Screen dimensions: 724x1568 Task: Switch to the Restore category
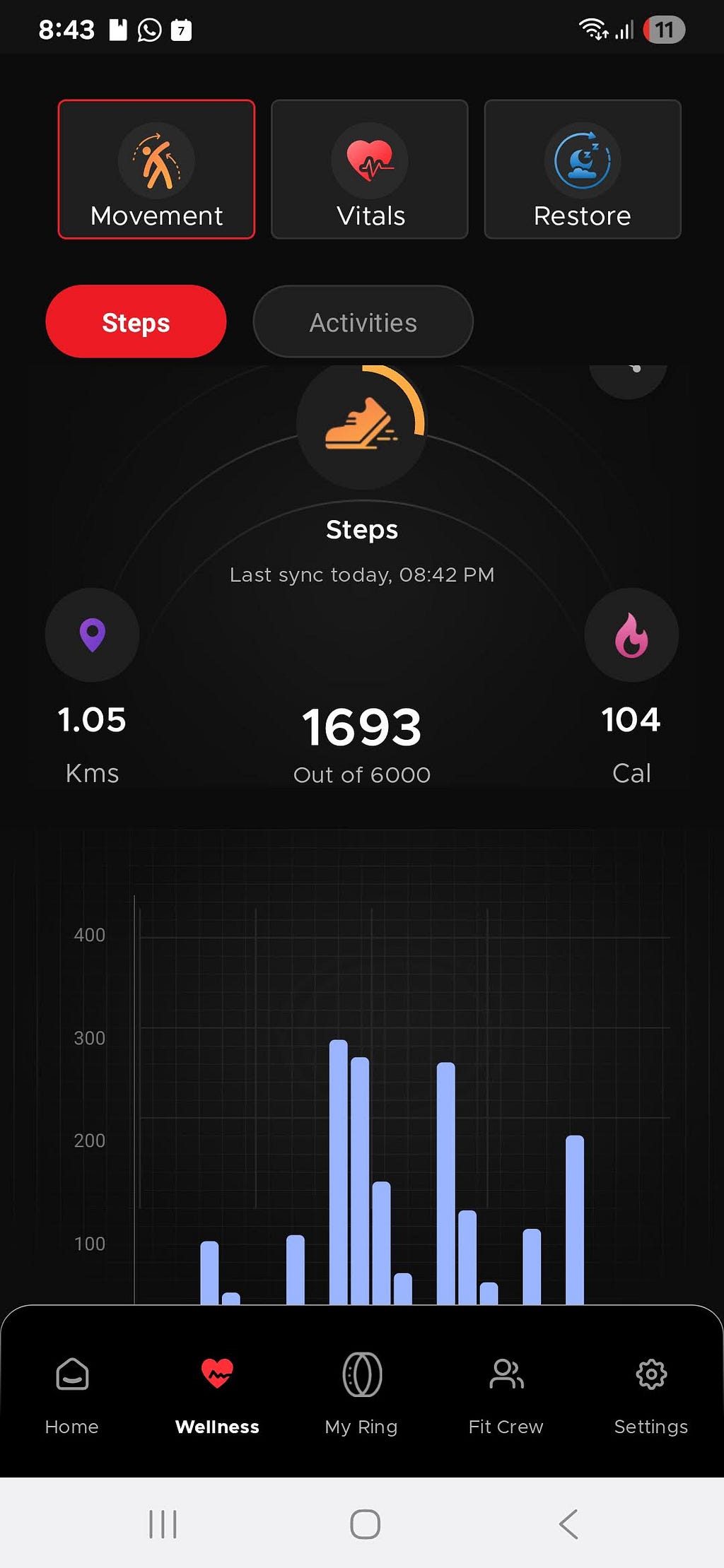tap(583, 170)
